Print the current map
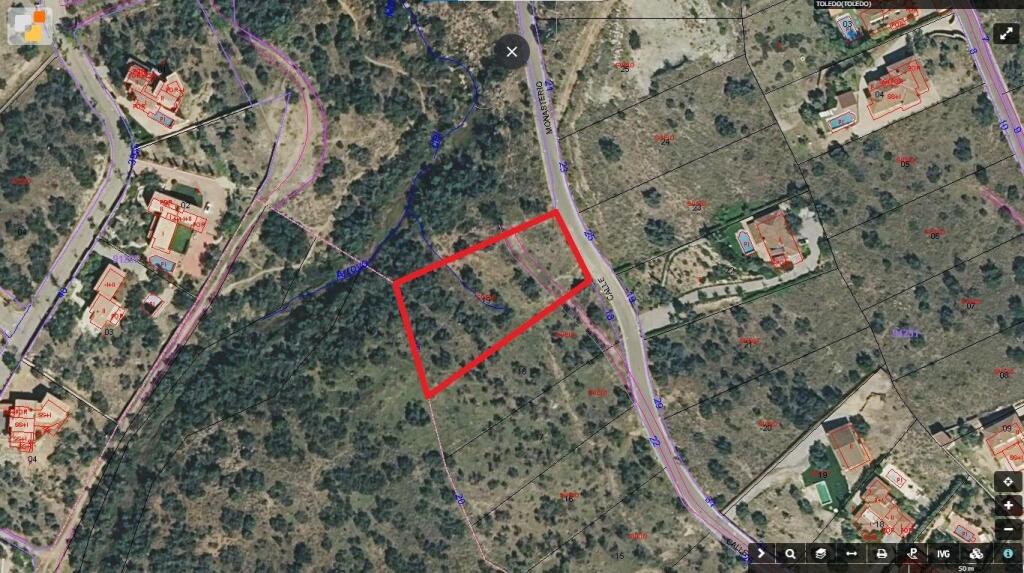1024x573 pixels. (x=882, y=553)
